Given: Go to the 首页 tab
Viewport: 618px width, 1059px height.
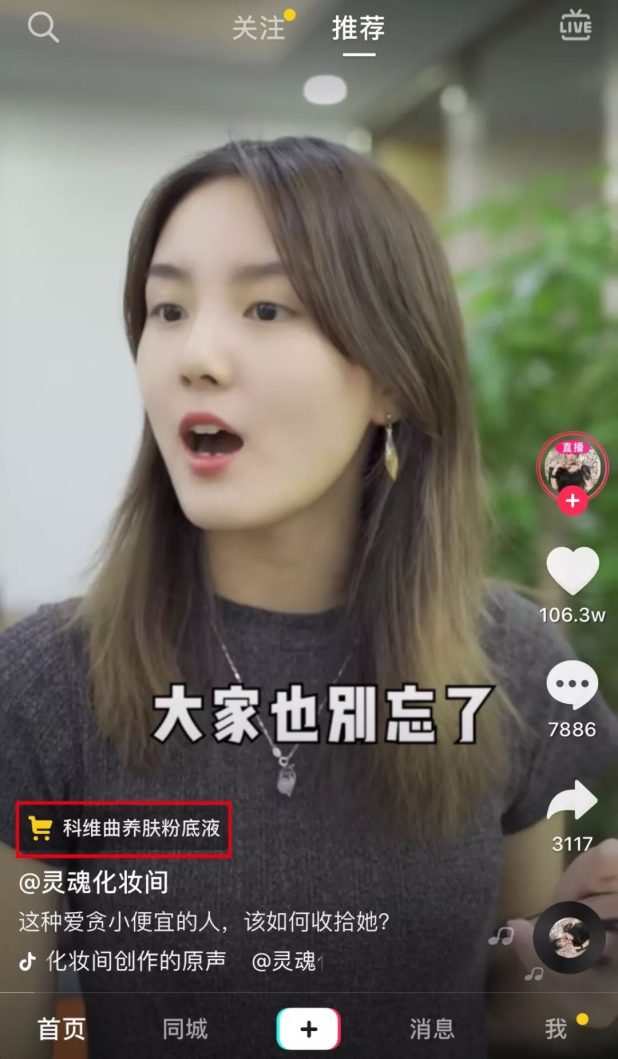Looking at the screenshot, I should pos(62,1028).
